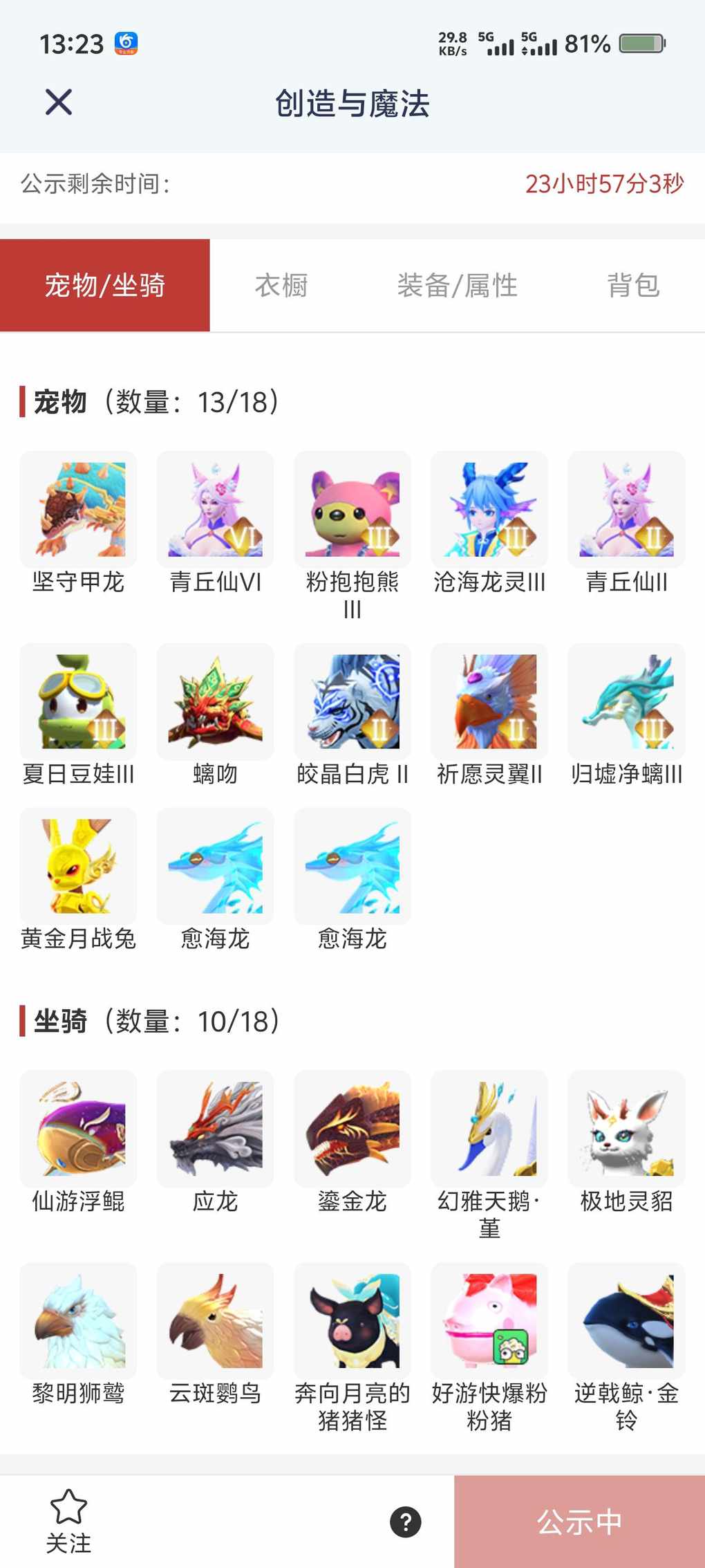View the 坚守甲龙 pet
Viewport: 705px width, 1568px height.
(x=78, y=510)
